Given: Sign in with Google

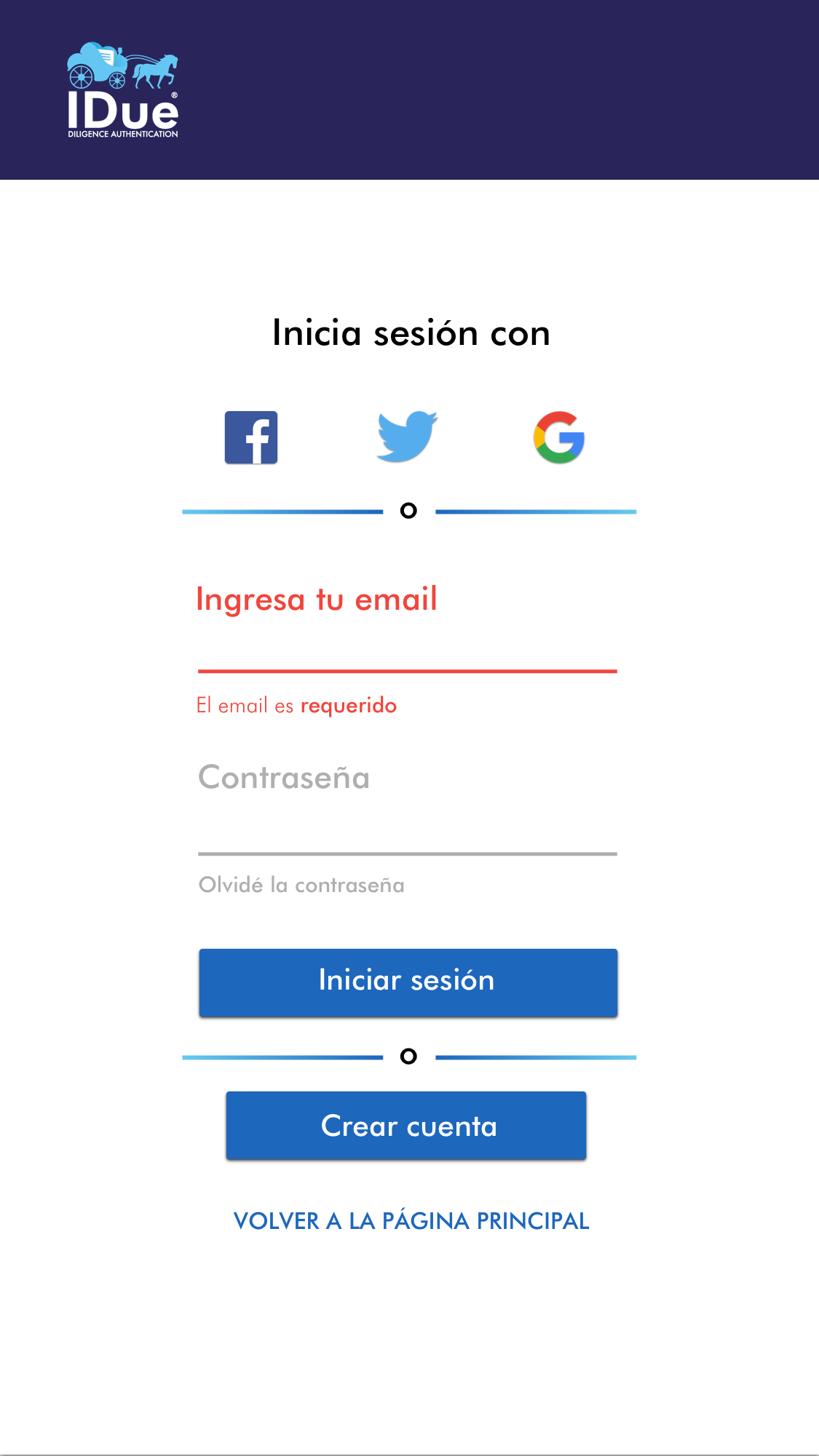Looking at the screenshot, I should pyautogui.click(x=559, y=437).
